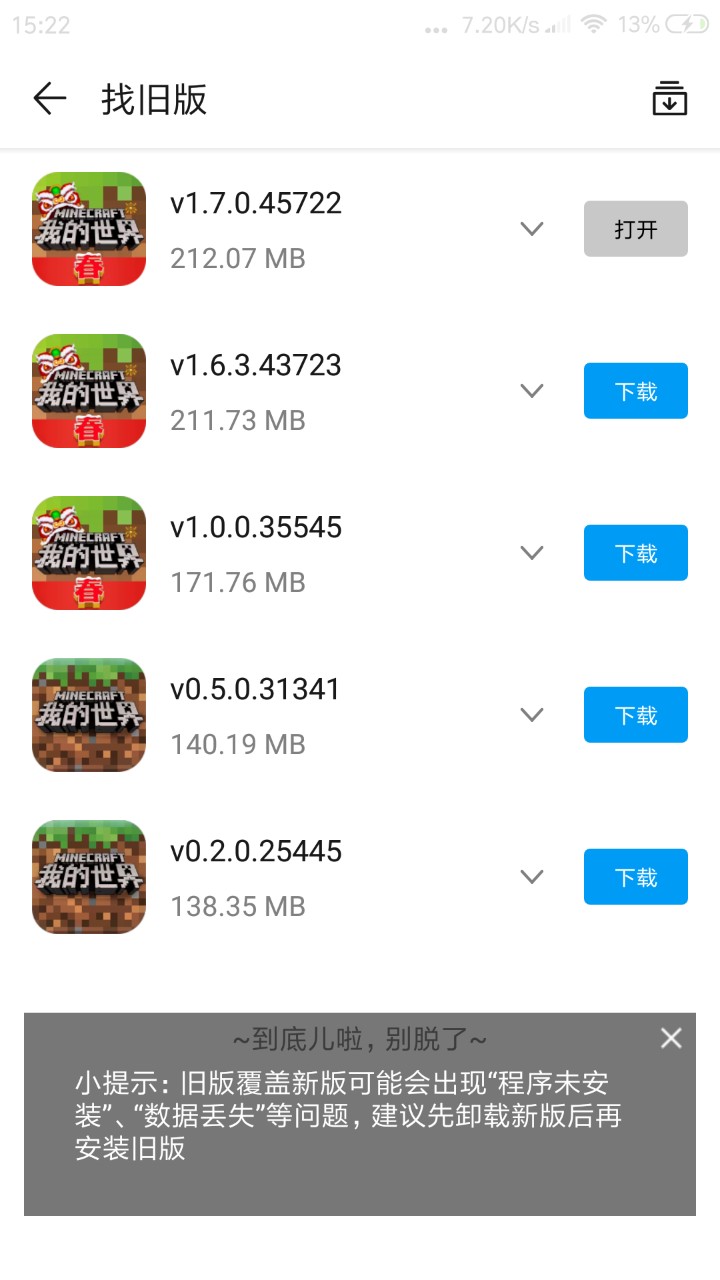The width and height of the screenshot is (720, 1280).
Task: Go back from the 找旧版 page
Action: (x=49, y=99)
